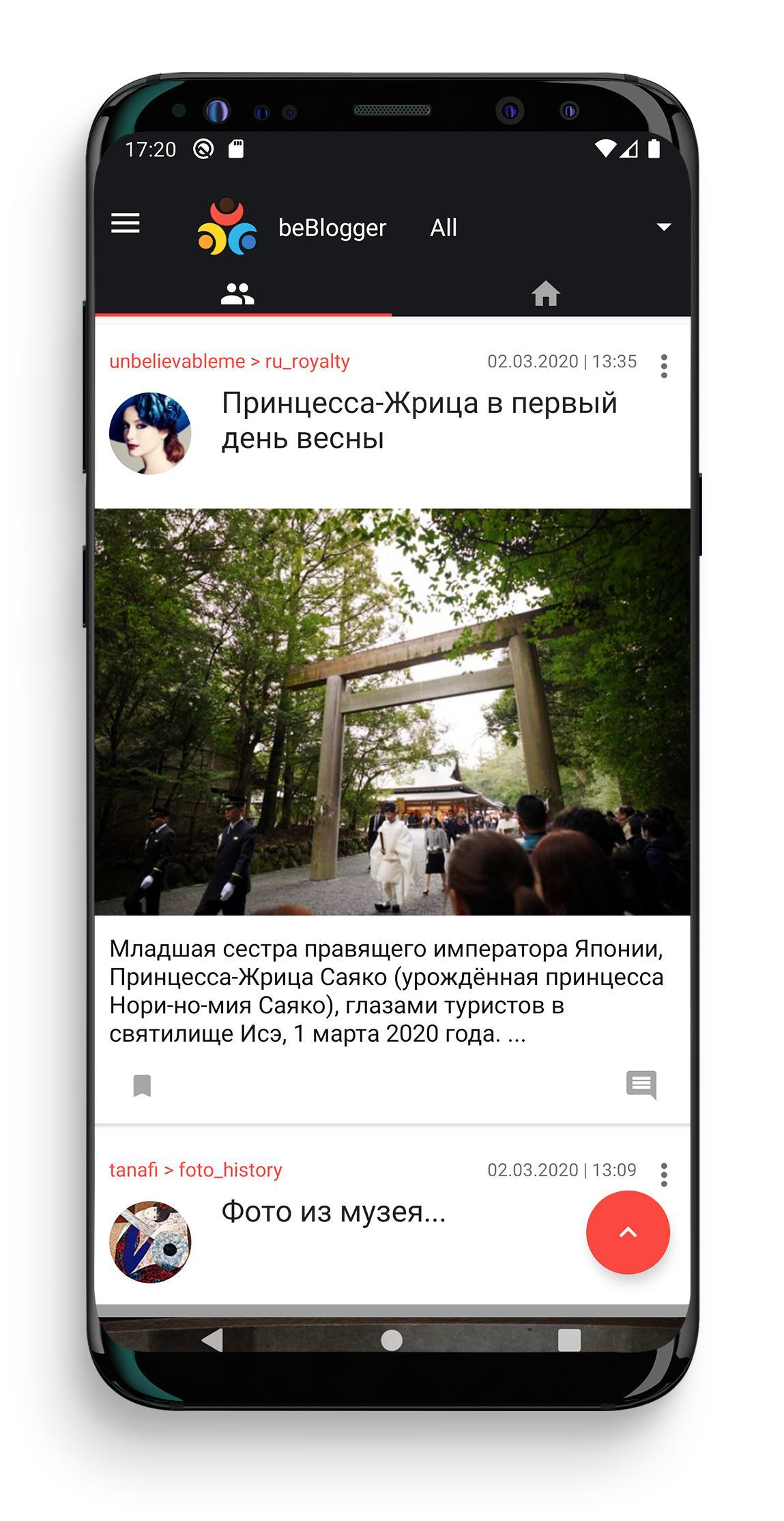Expand the All filter dropdown
784x1521 pixels.
coord(663,227)
